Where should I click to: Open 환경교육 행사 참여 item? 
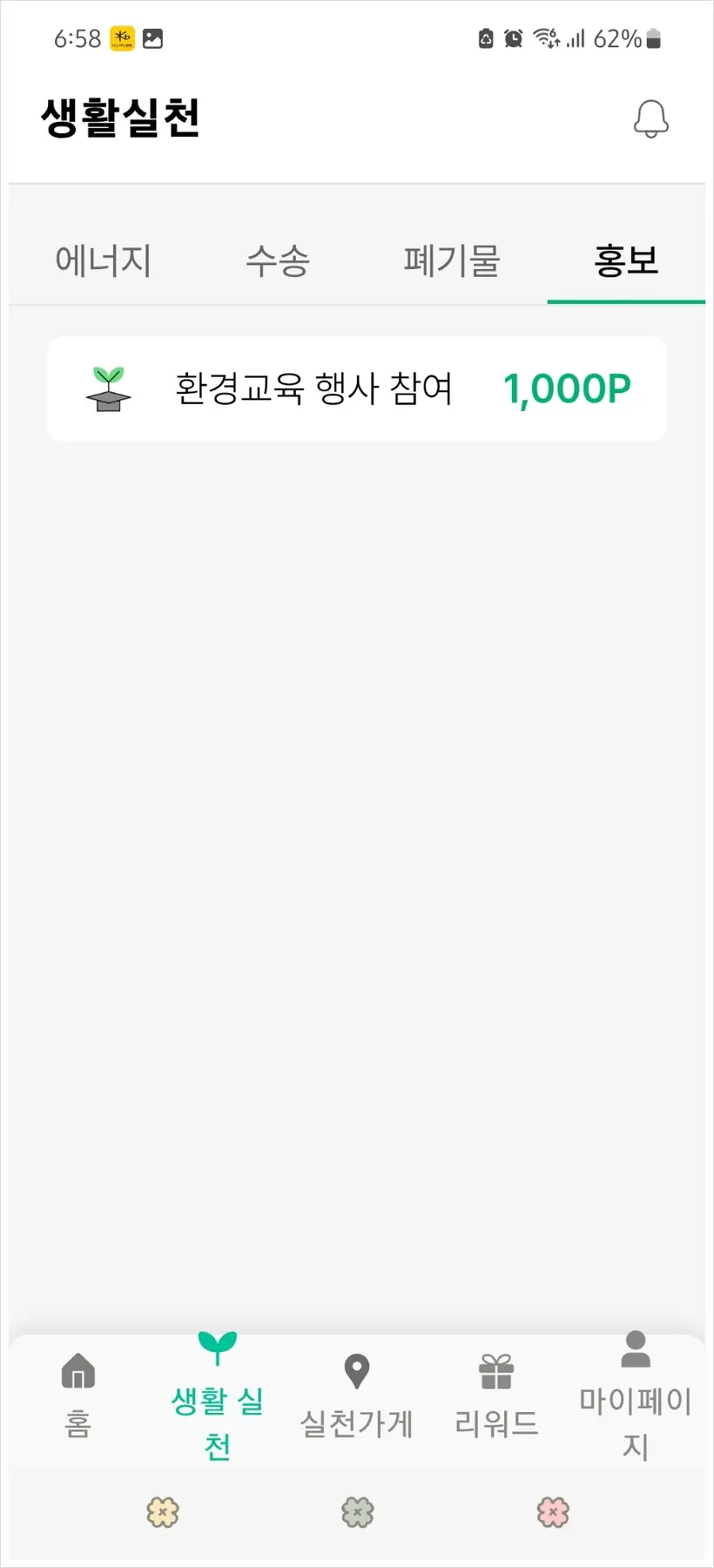click(357, 389)
